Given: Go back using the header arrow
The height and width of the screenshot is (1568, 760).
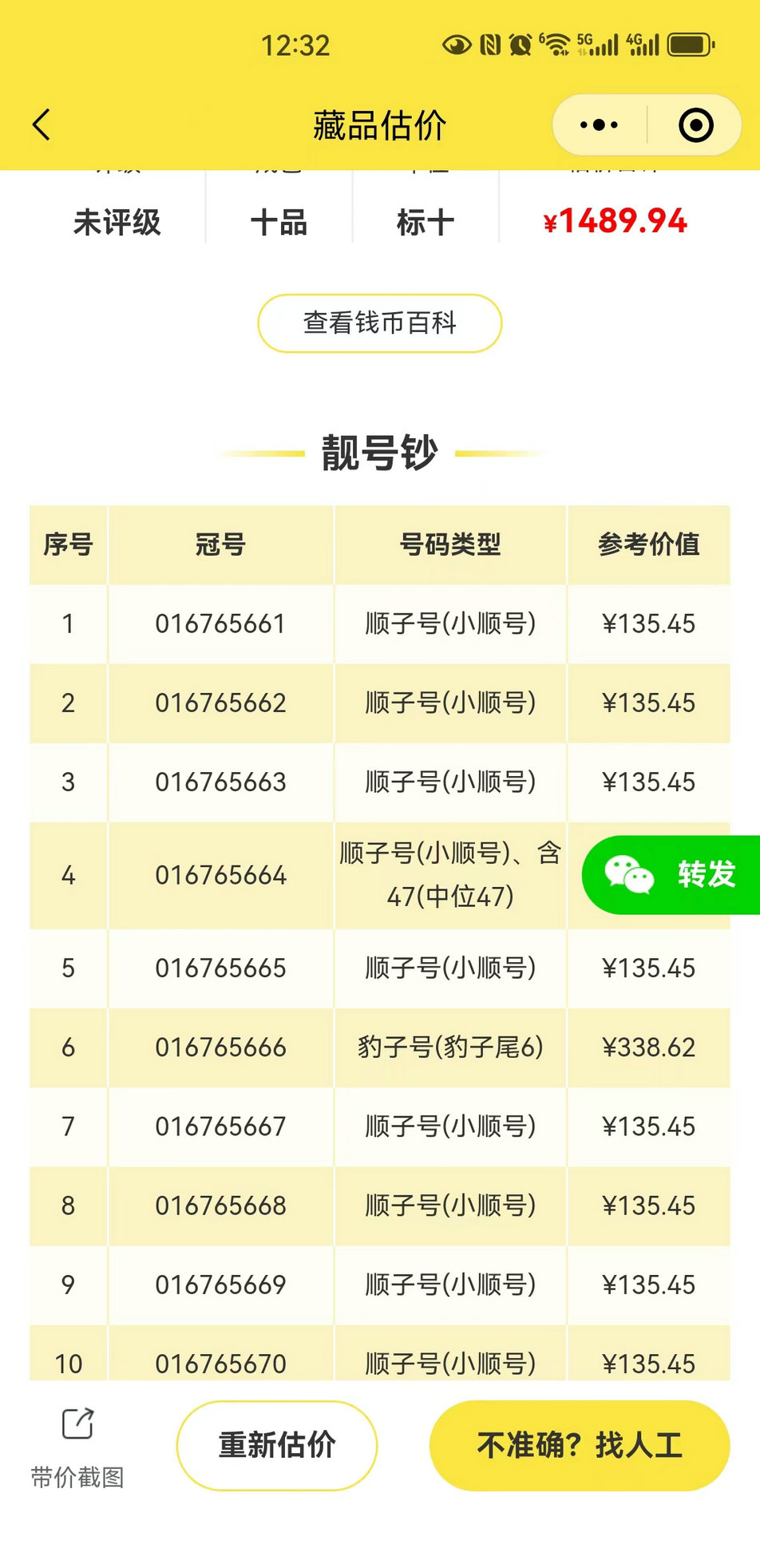Looking at the screenshot, I should [42, 125].
